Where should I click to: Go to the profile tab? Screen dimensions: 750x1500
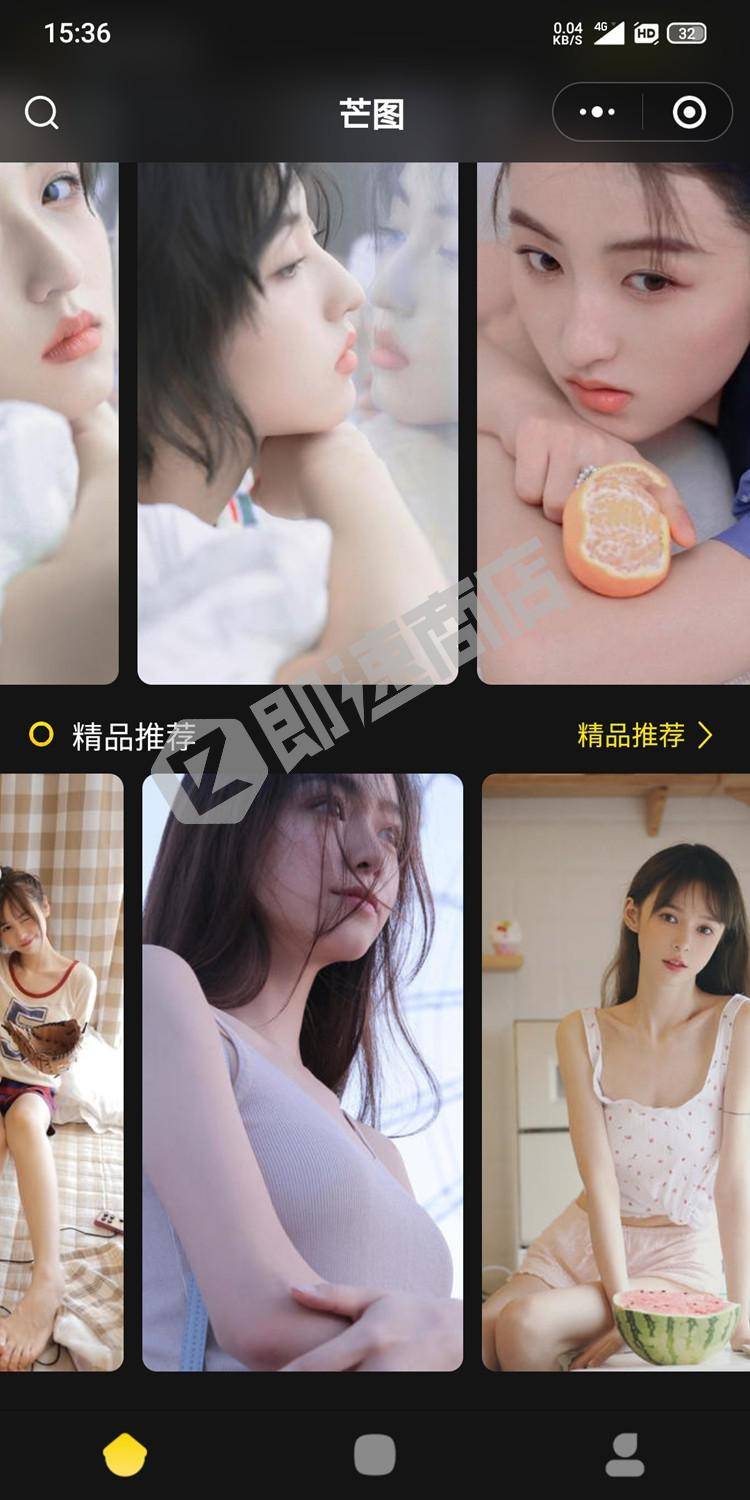625,1455
